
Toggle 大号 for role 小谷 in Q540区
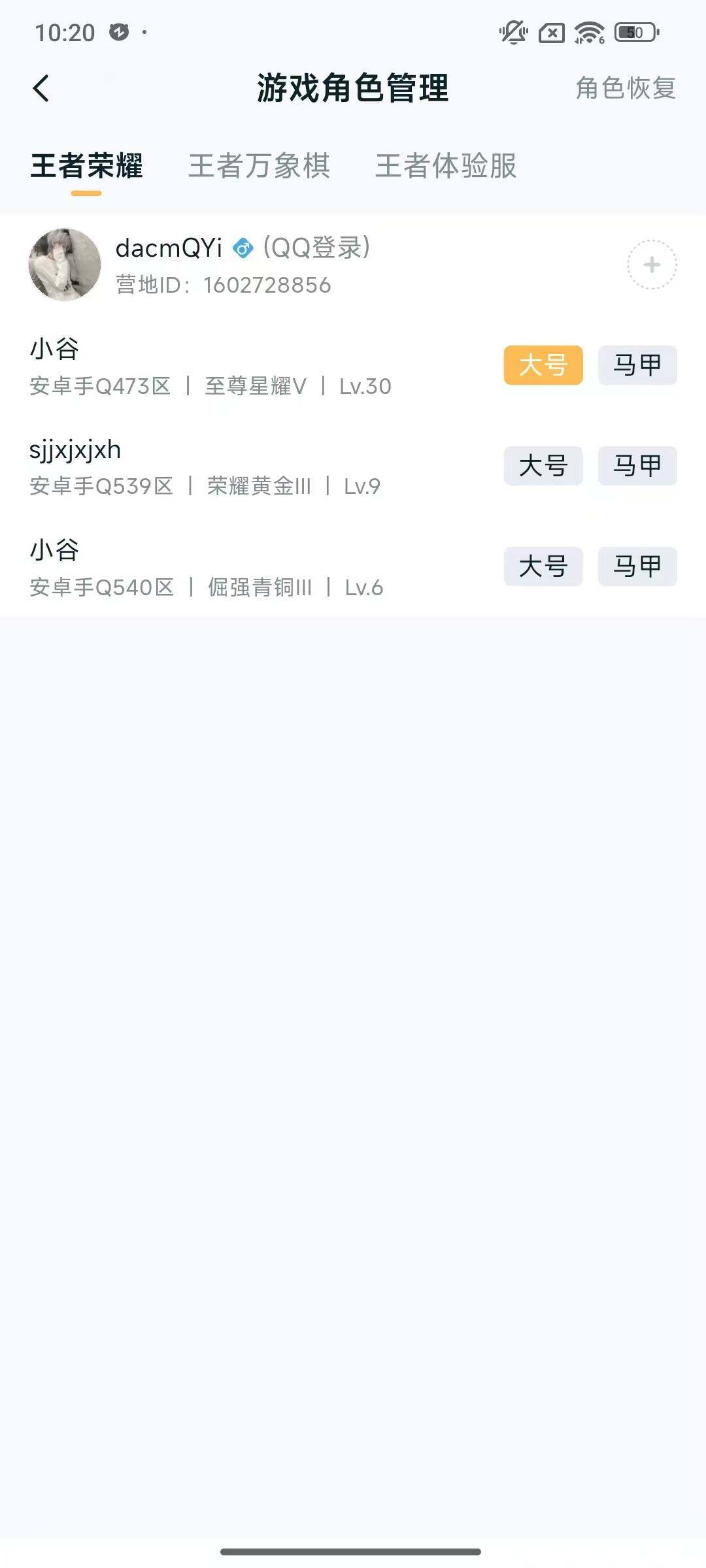coord(544,567)
